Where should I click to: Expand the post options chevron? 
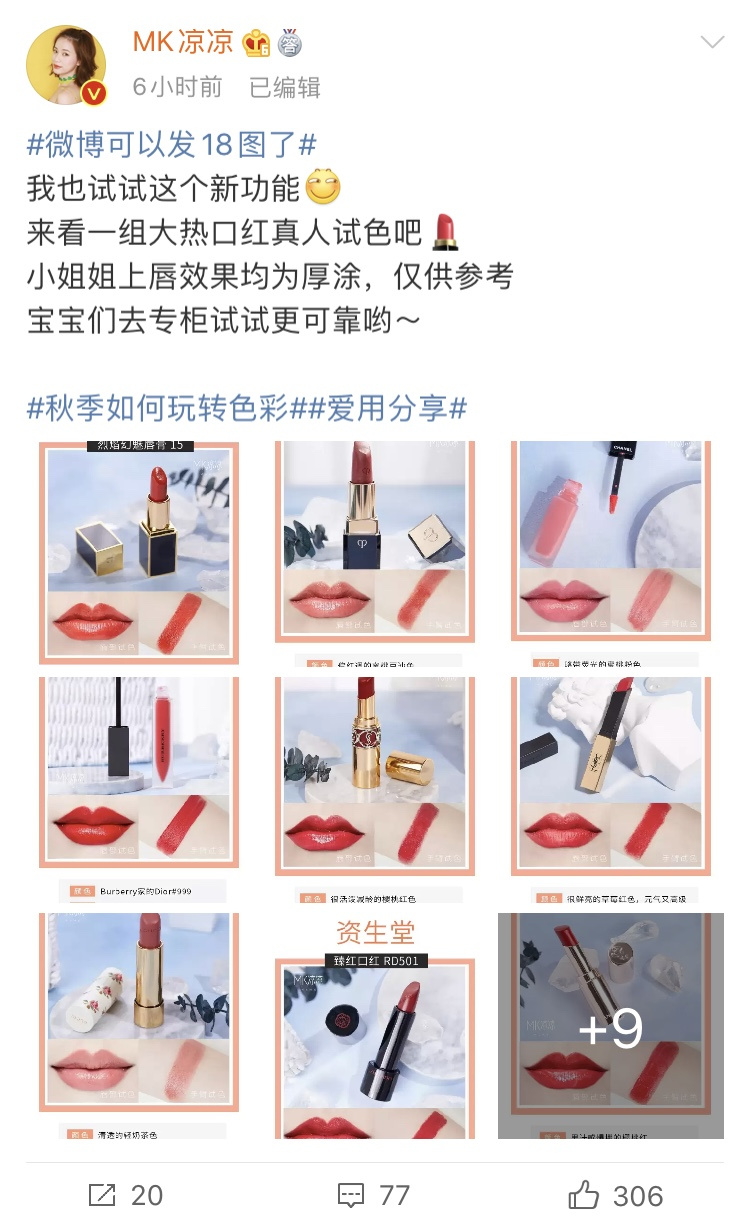712,42
